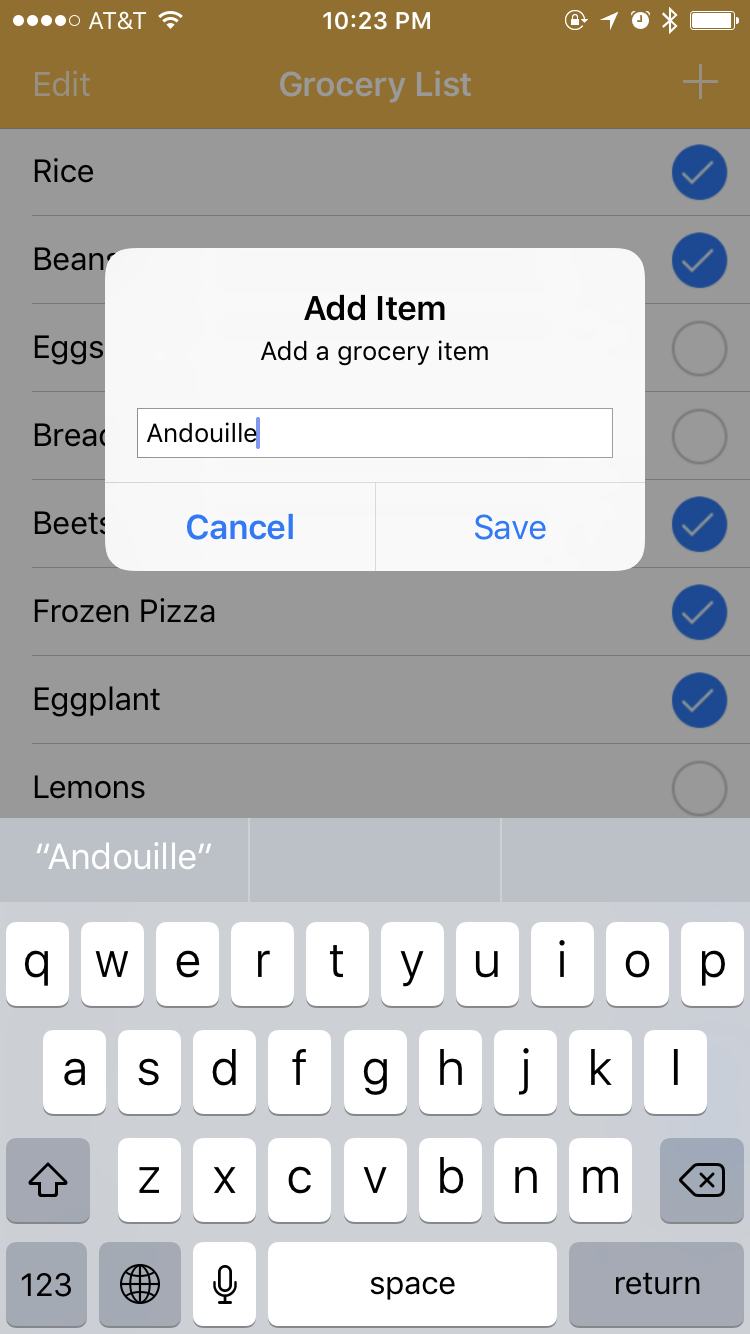Tap the microphone dictation key

coord(225,1284)
